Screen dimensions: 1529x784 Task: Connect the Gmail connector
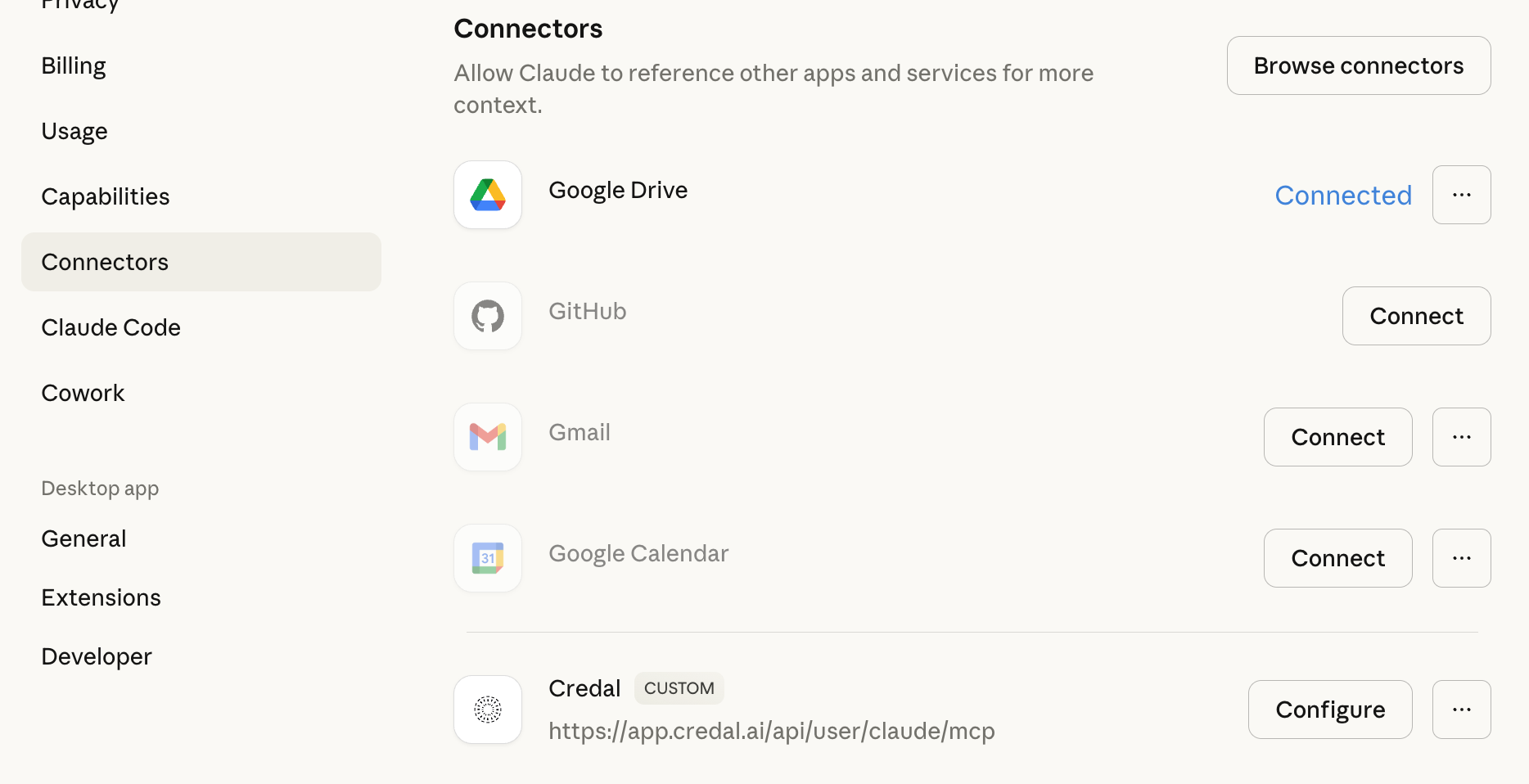1337,437
